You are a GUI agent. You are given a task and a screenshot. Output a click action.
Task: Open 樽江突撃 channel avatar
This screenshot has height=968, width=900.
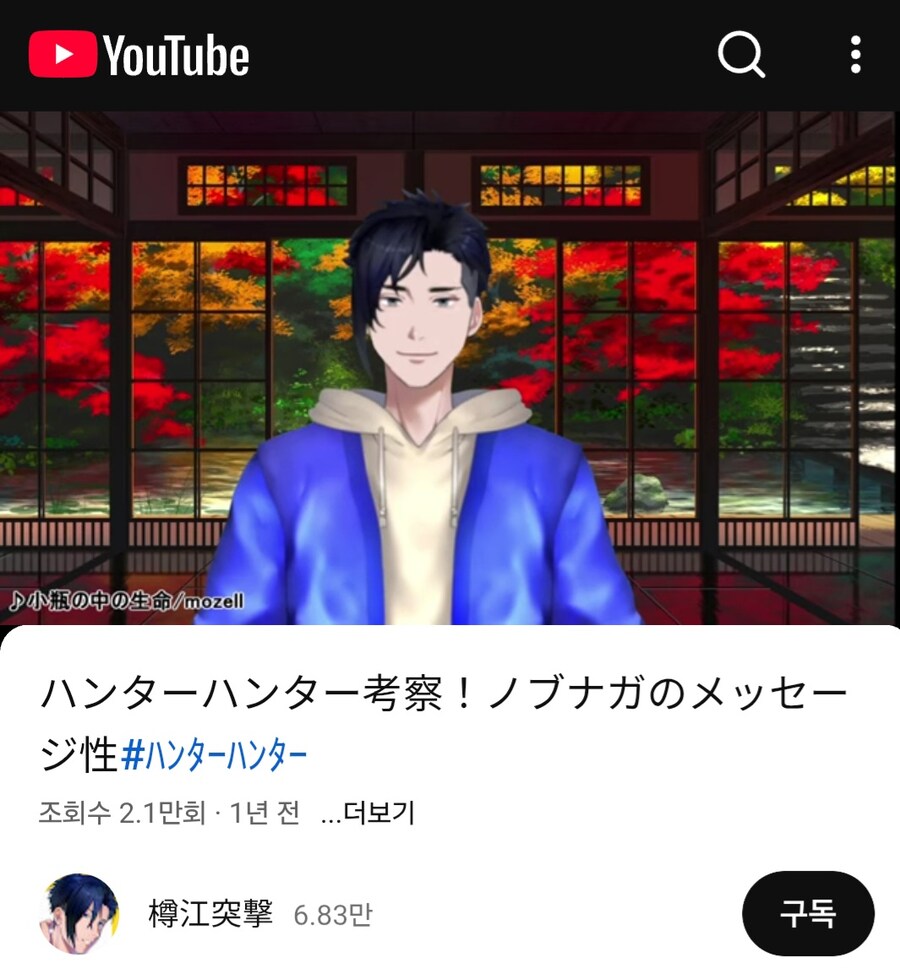[79, 914]
